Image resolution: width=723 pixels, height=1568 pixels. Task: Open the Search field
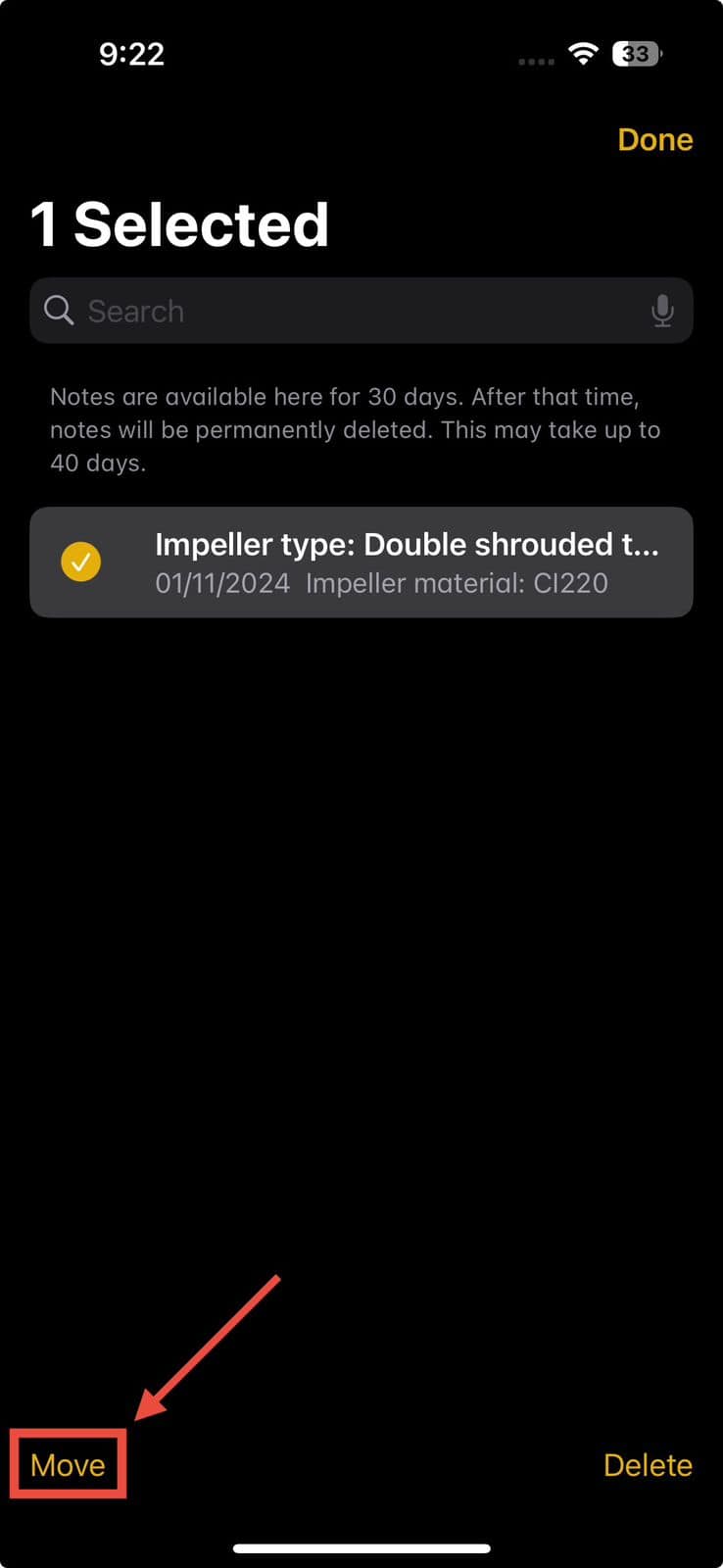click(x=353, y=312)
